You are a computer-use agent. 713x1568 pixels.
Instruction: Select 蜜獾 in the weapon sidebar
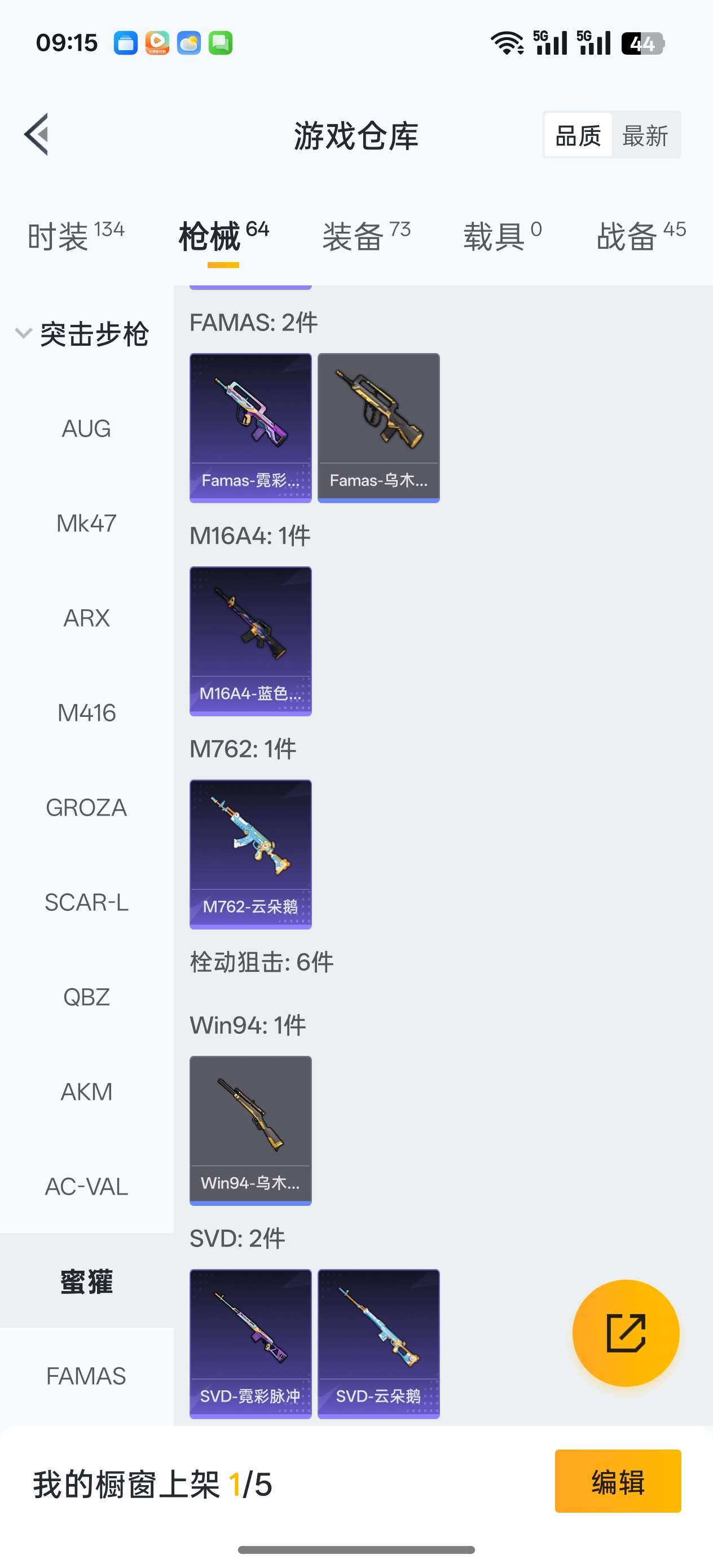pyautogui.click(x=85, y=1281)
